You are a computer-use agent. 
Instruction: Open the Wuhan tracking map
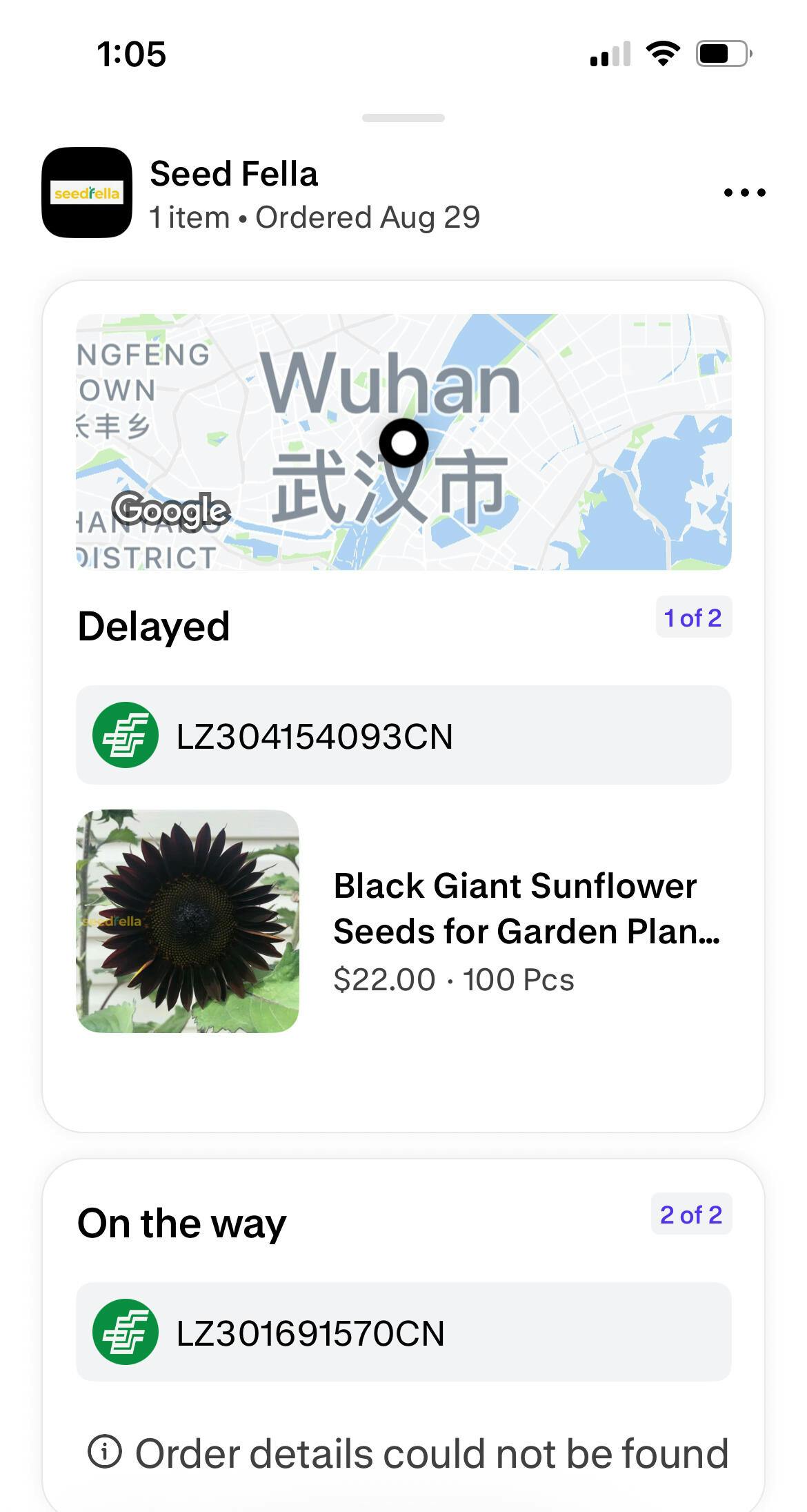coord(403,442)
